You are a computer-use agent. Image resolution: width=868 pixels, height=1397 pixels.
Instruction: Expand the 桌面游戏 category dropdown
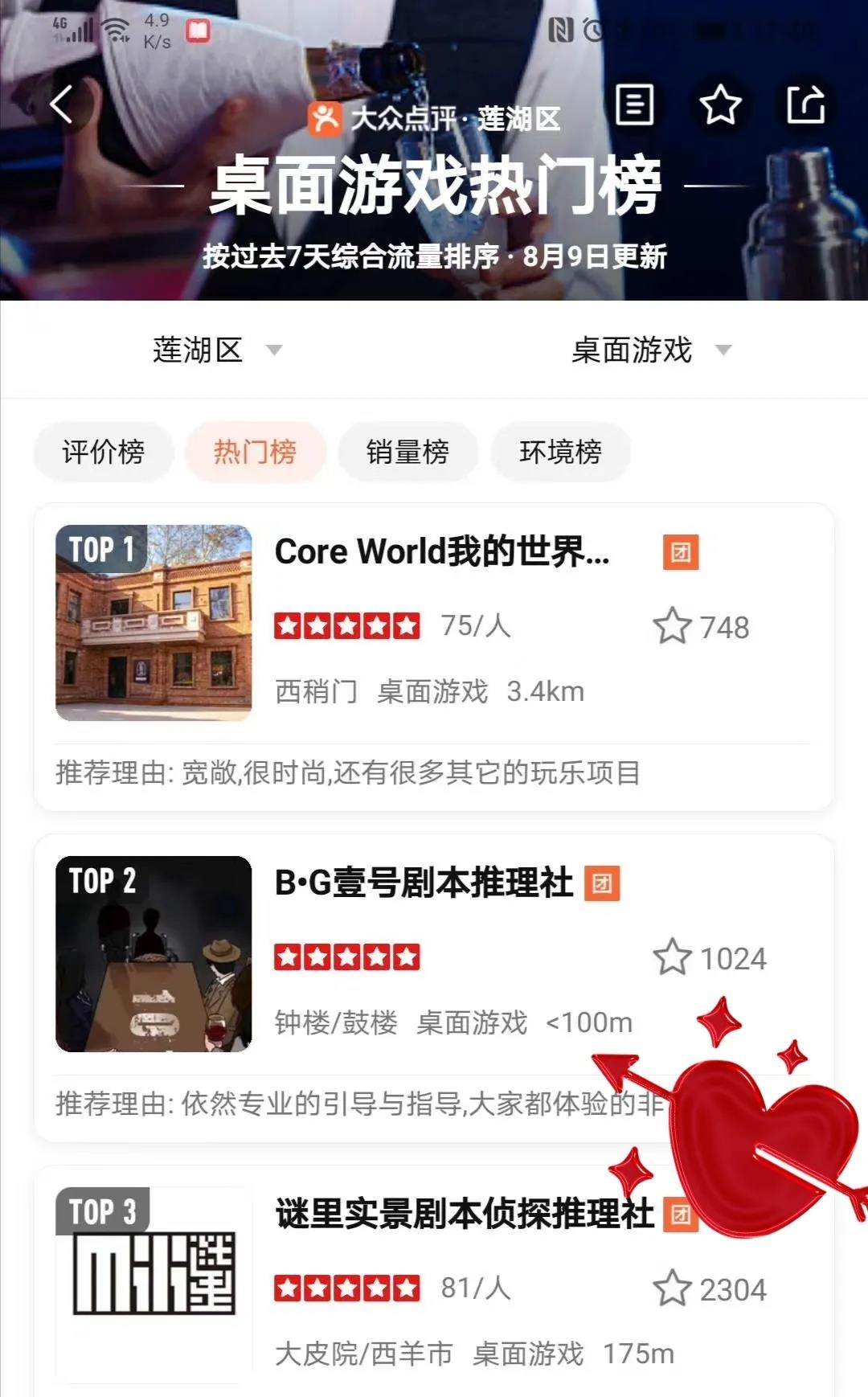651,350
